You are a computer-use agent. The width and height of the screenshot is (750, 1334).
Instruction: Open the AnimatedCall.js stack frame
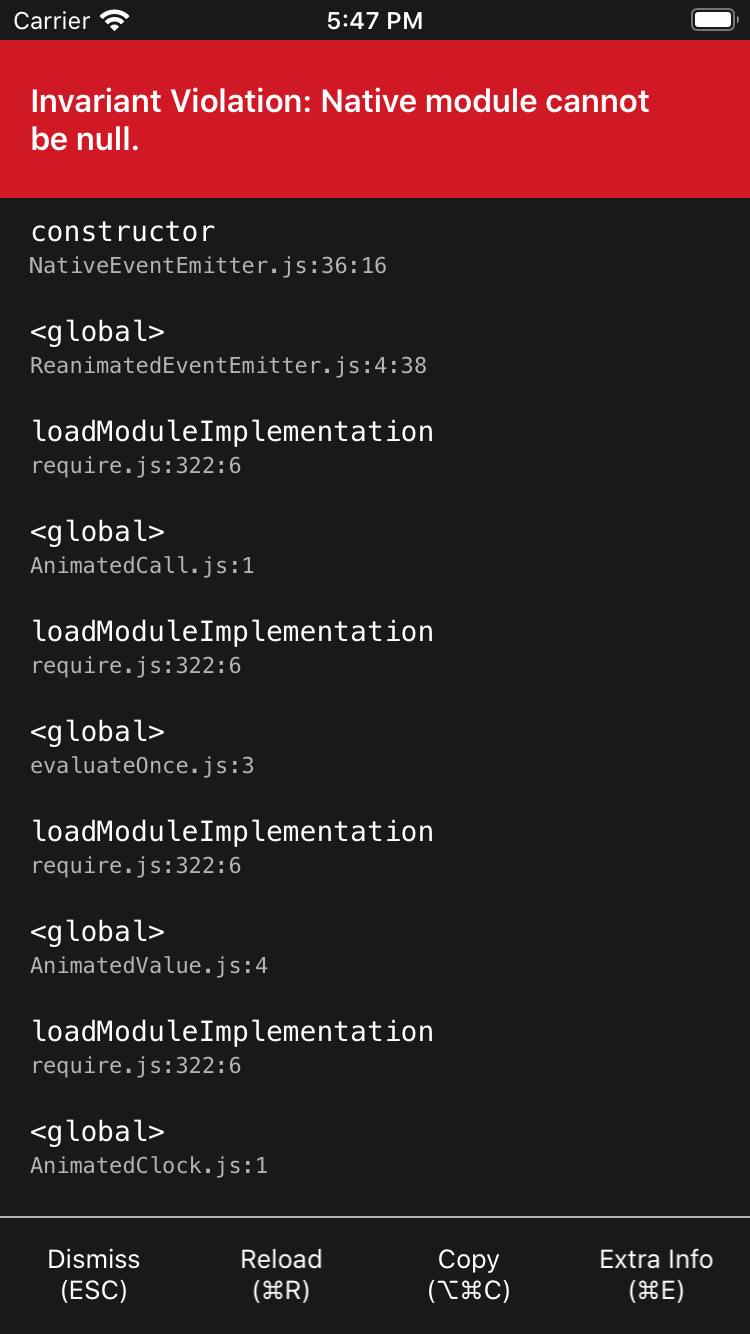point(375,548)
